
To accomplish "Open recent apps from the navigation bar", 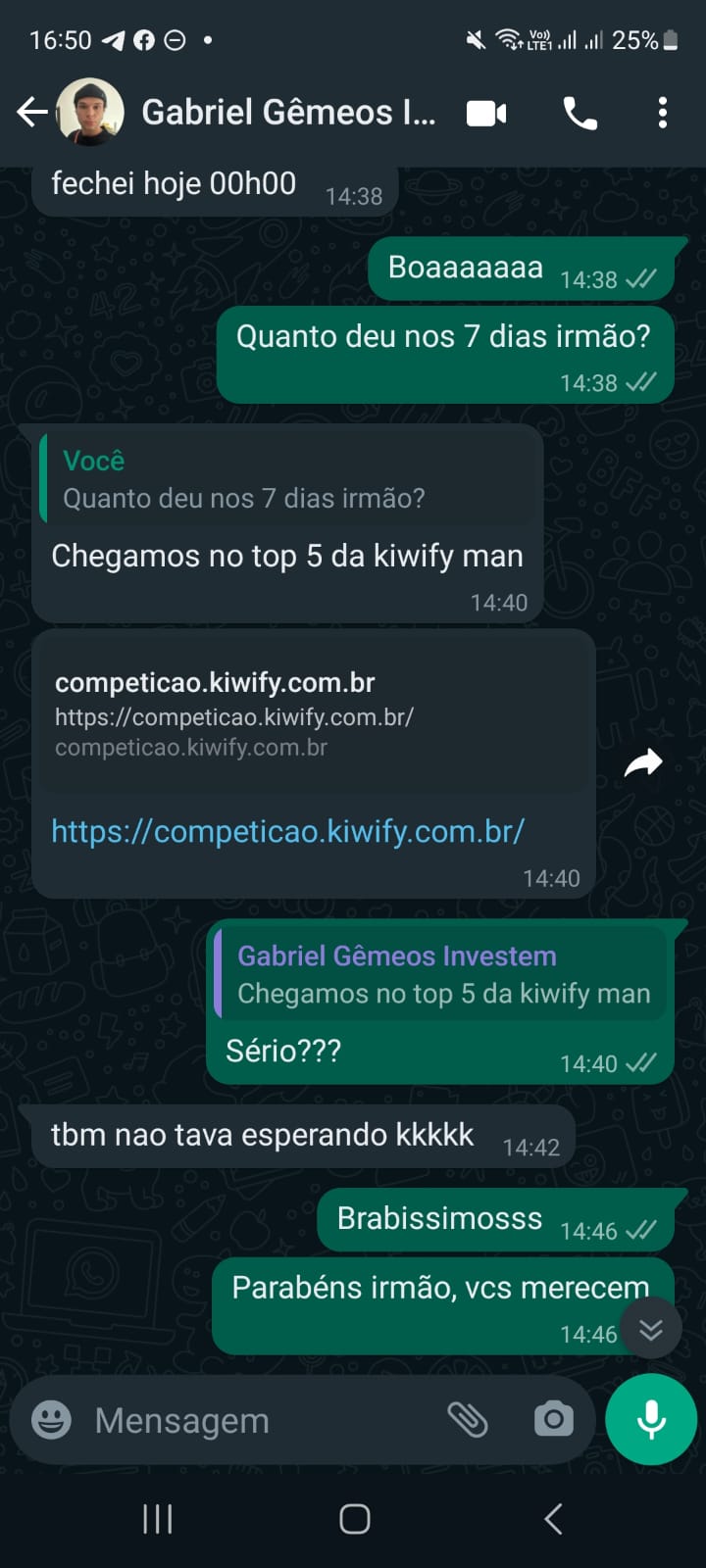I will 157,1519.
